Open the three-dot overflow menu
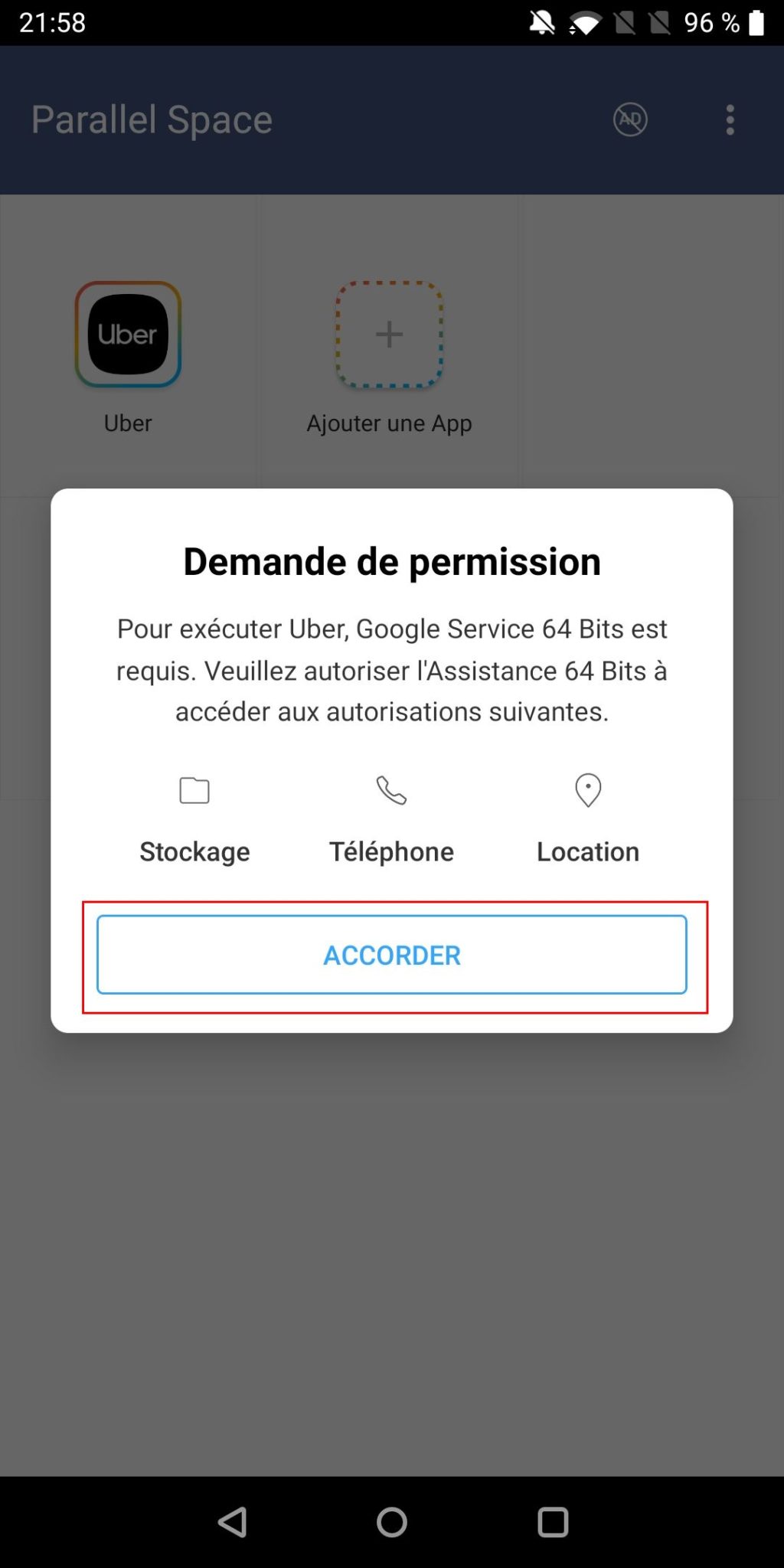Screen dimensions: 784x1568 pos(729,119)
